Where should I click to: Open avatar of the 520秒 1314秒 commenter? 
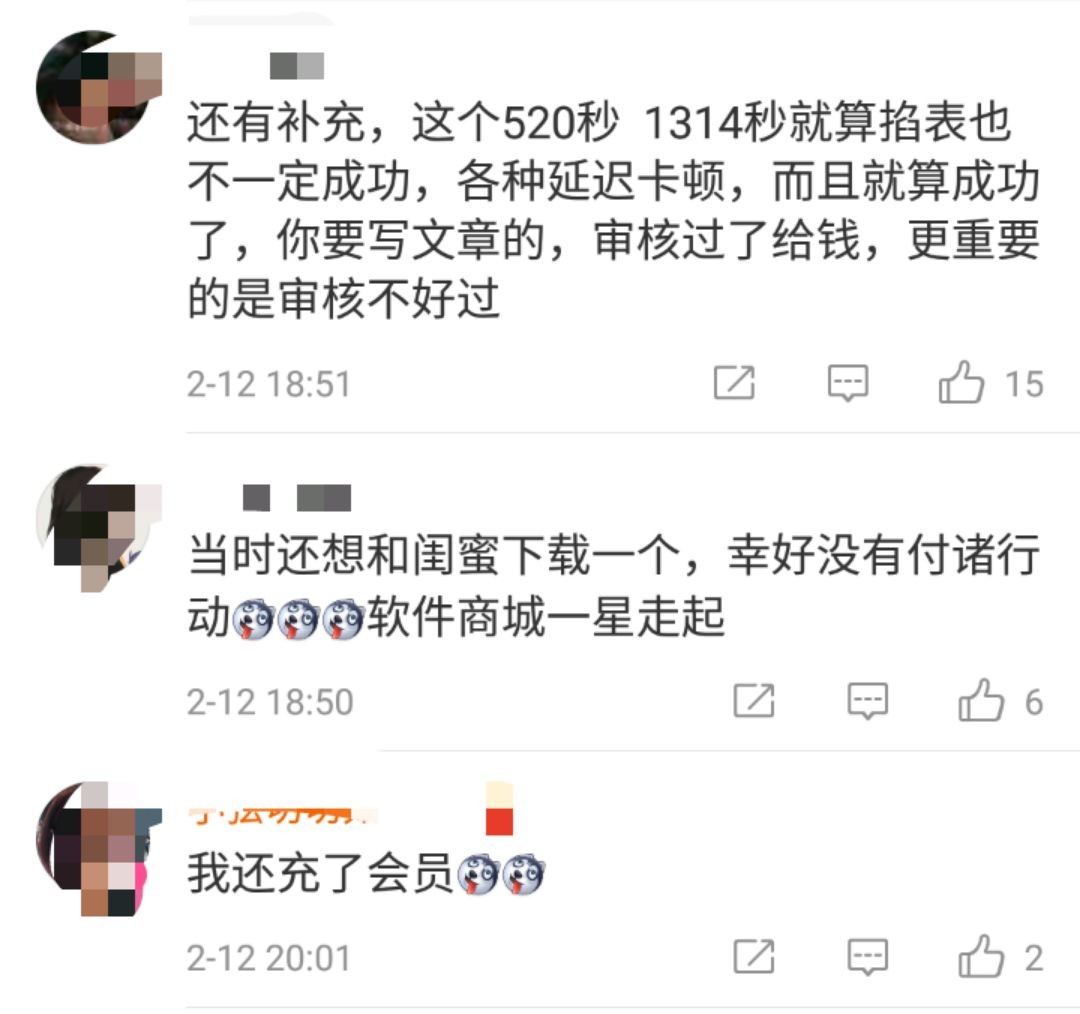[x=98, y=88]
